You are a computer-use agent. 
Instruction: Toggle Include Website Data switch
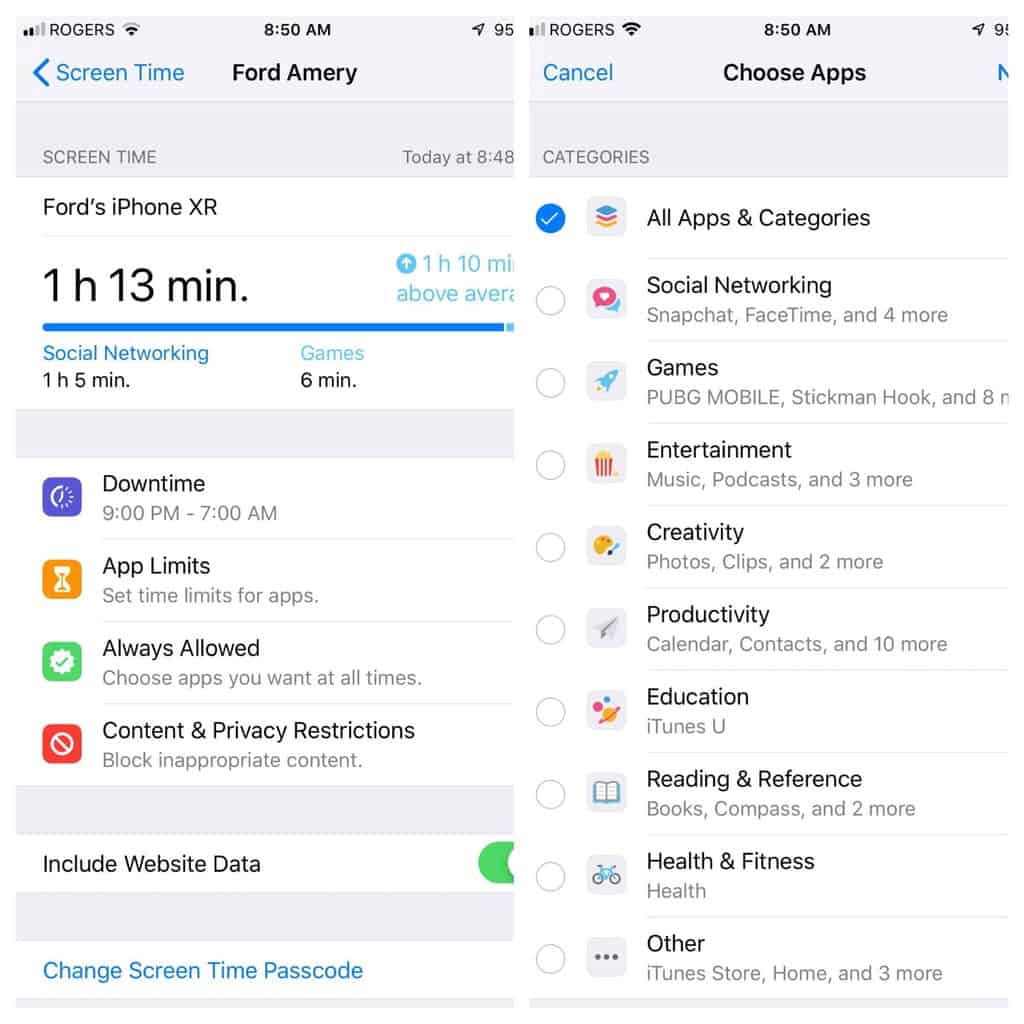tap(497, 863)
